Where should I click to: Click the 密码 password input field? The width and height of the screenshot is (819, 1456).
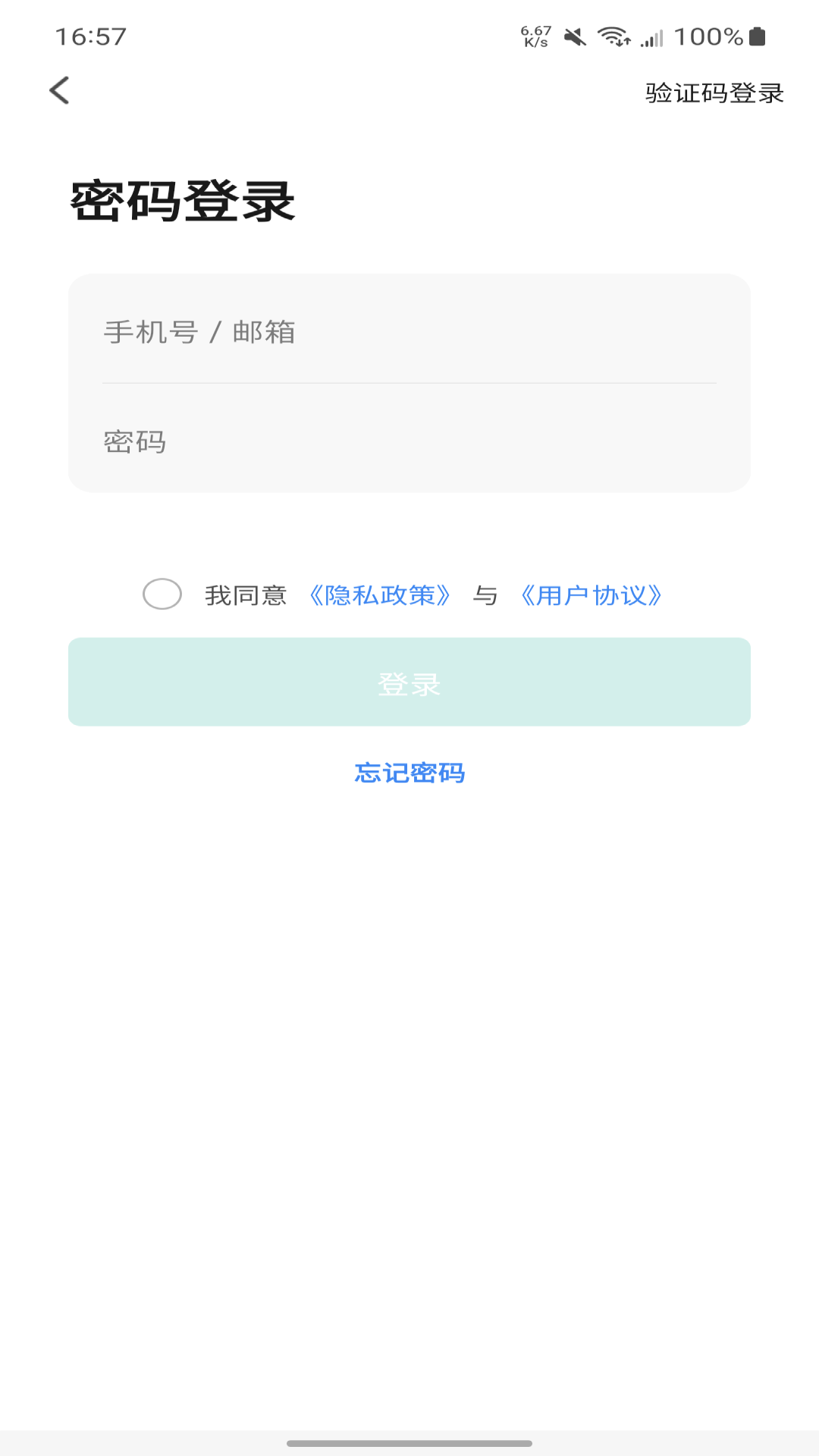pyautogui.click(x=409, y=441)
